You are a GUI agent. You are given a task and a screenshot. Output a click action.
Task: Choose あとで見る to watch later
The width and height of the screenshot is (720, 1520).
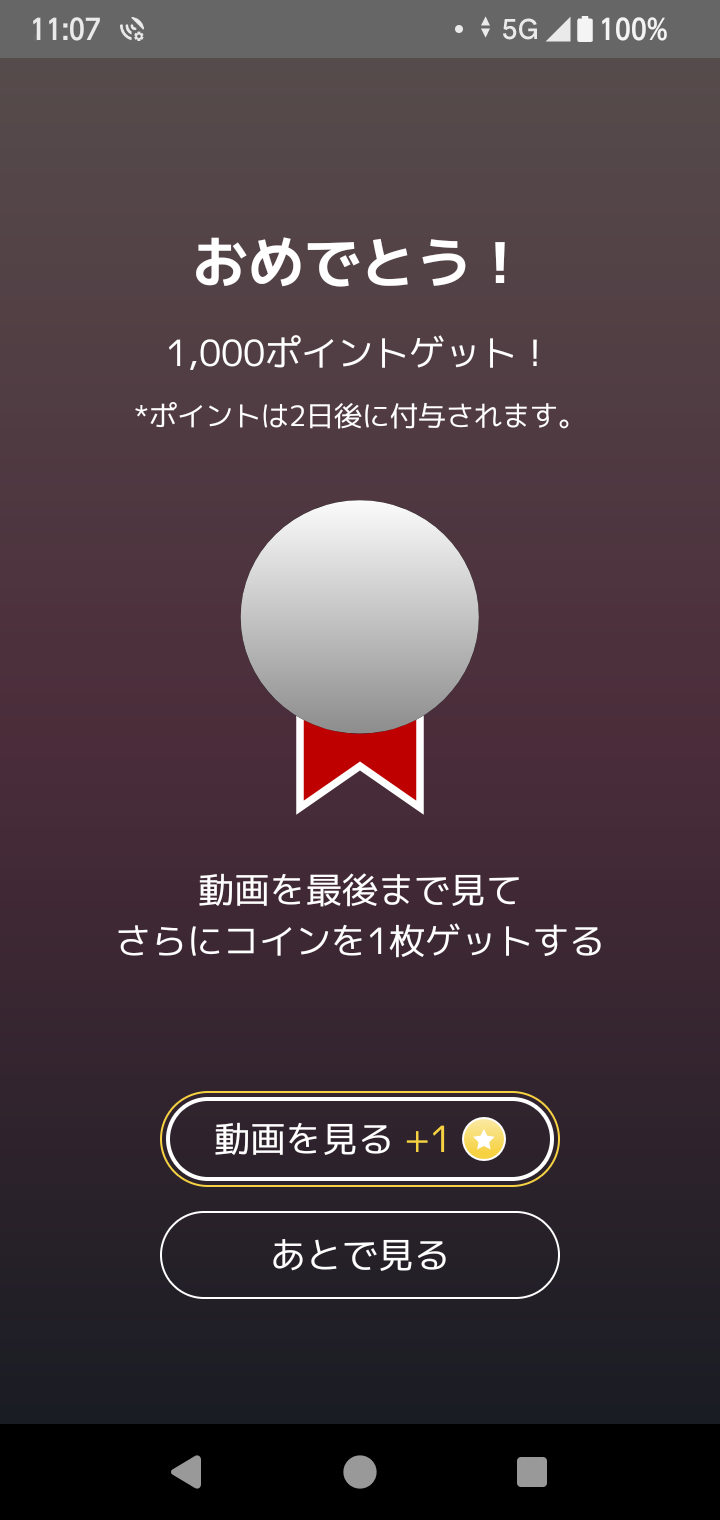(x=359, y=1255)
